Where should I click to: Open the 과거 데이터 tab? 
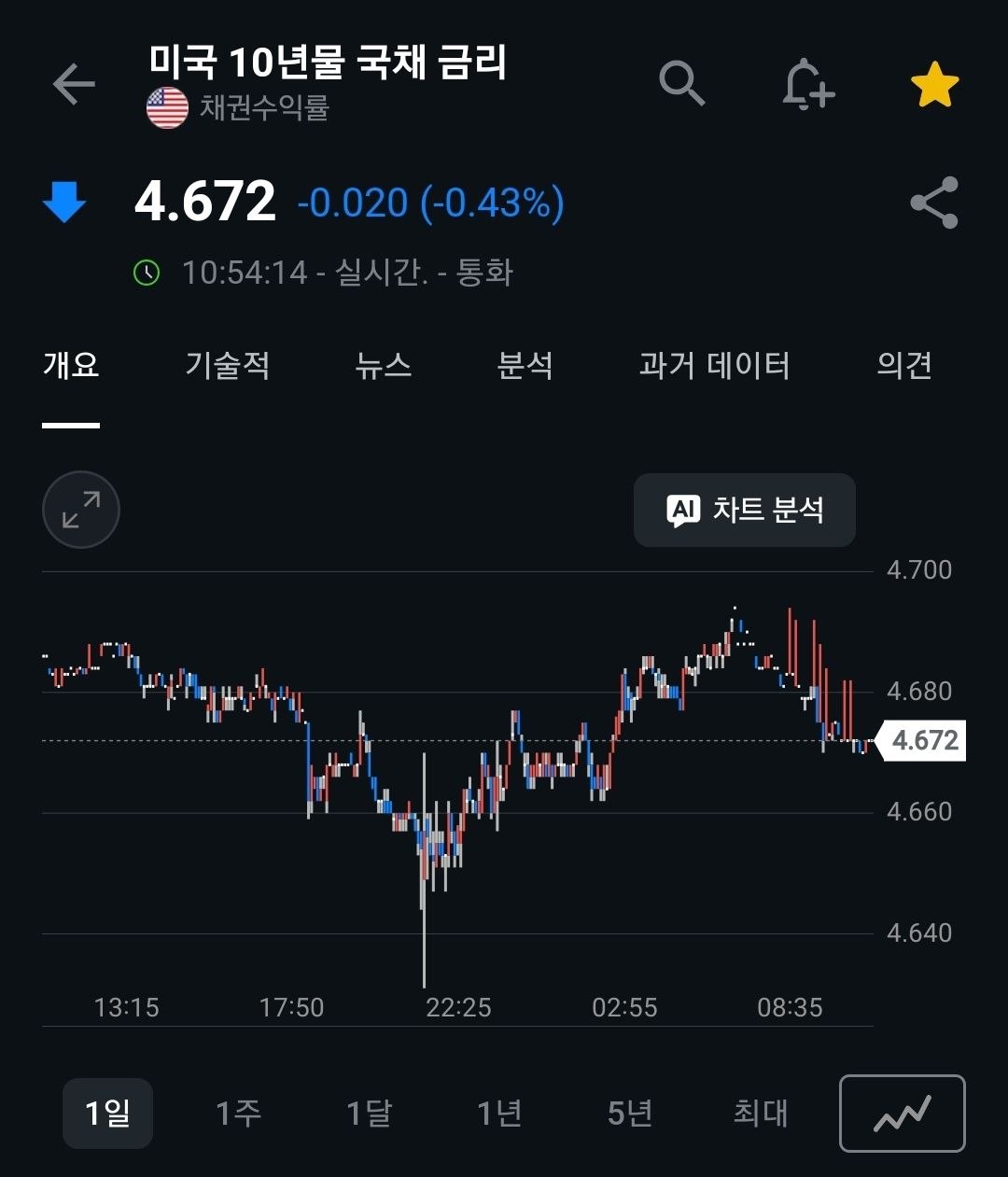coord(715,365)
